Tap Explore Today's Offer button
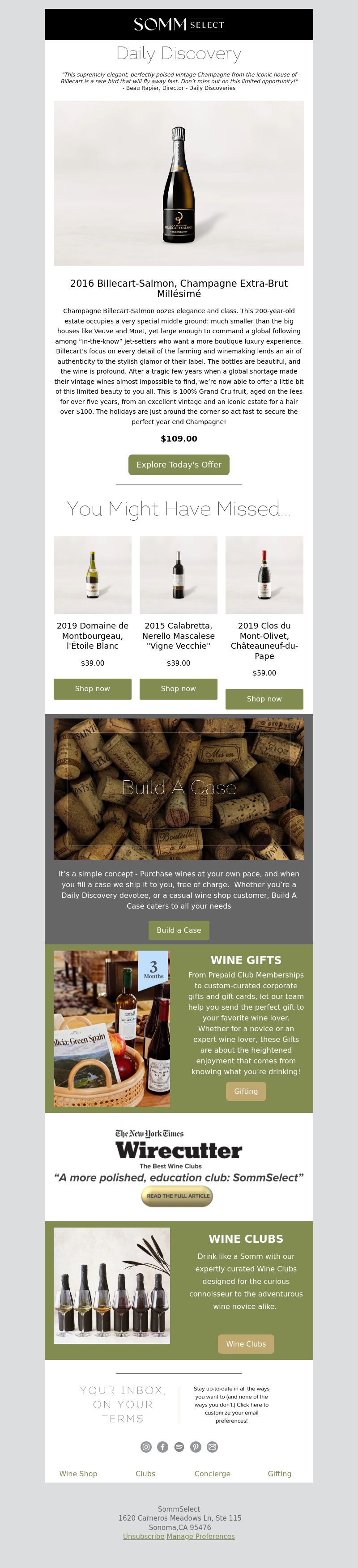Screen dimensions: 358x1568 pyautogui.click(x=179, y=464)
